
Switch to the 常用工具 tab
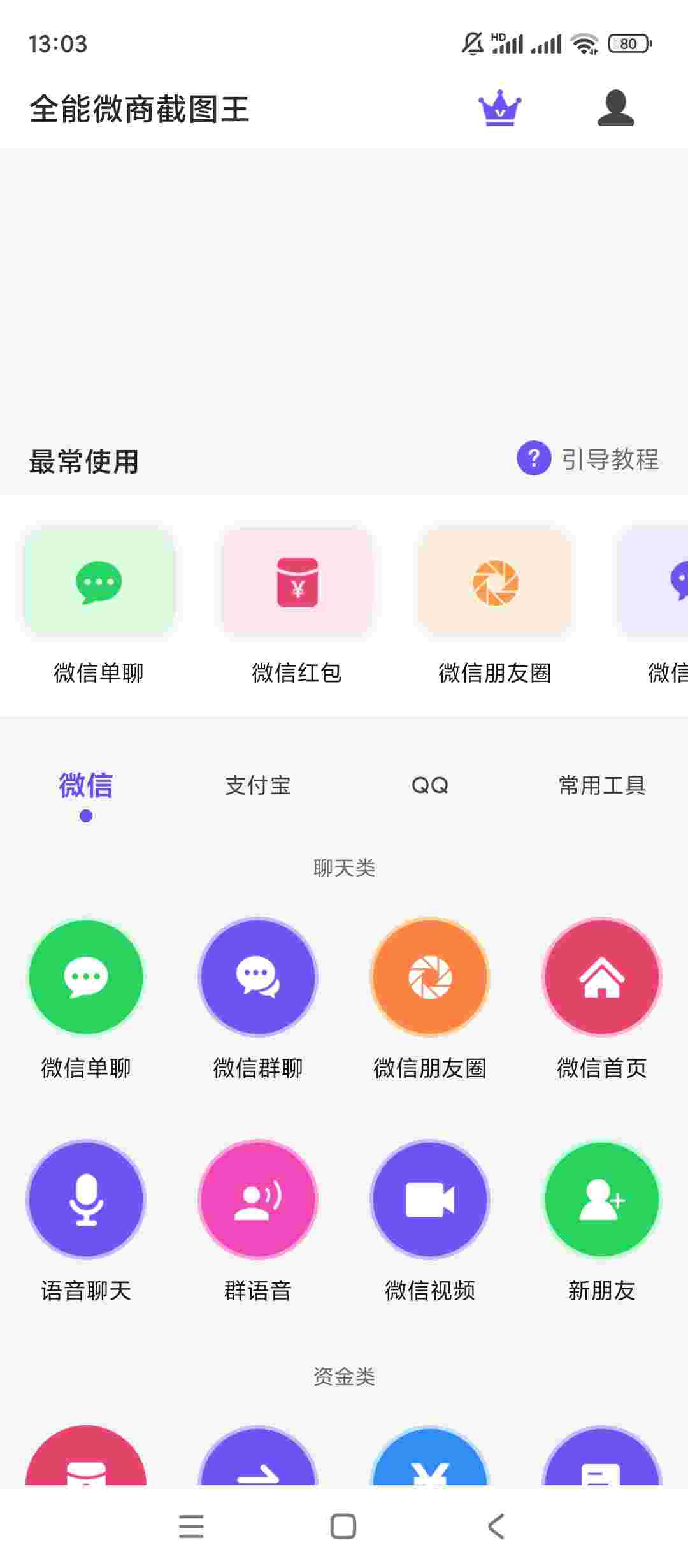(x=602, y=785)
